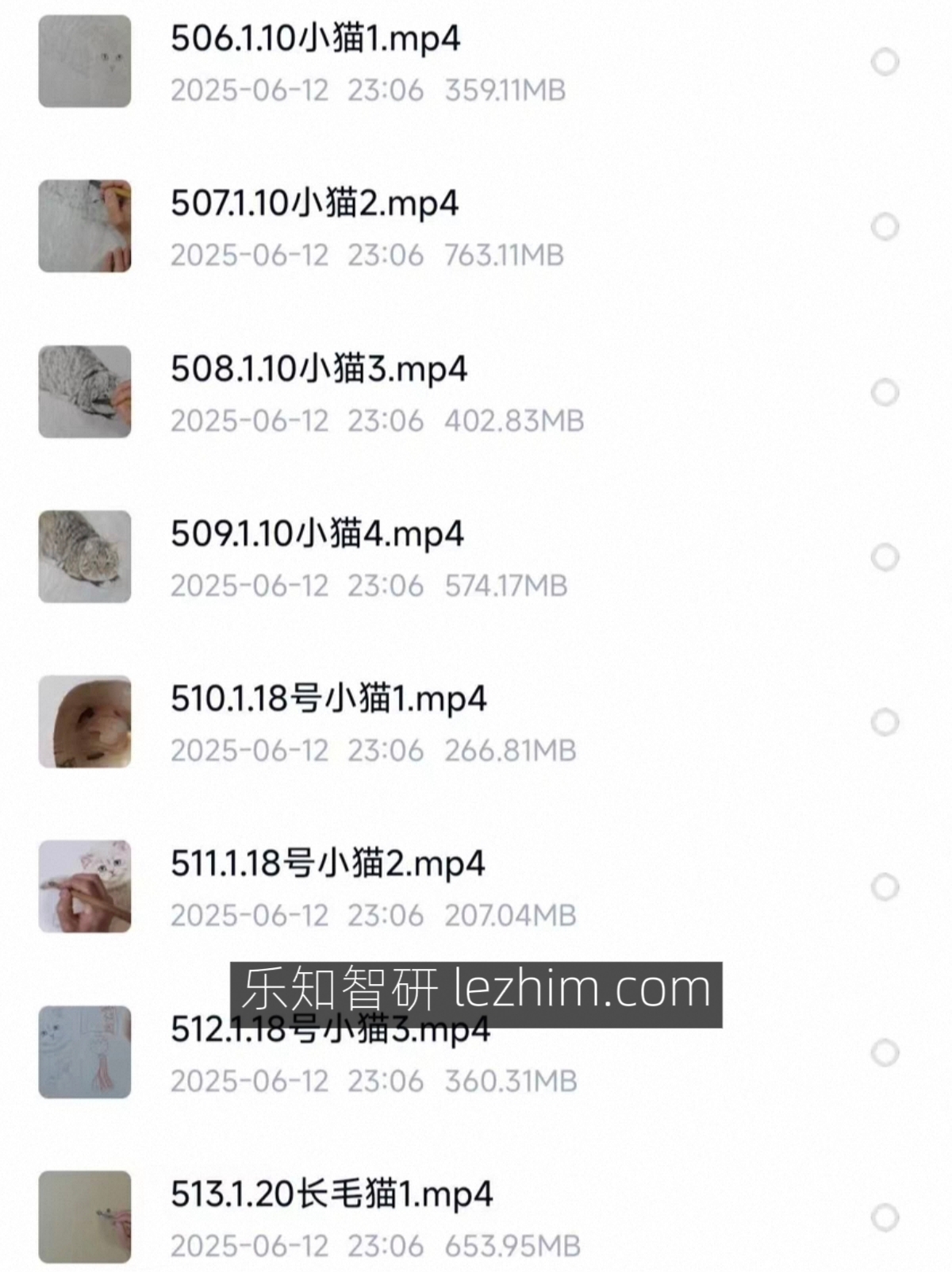Viewport: 952px width, 1272px height.
Task: Select the circle beside 509.1.10小猫4.mp4
Action: 885,557
